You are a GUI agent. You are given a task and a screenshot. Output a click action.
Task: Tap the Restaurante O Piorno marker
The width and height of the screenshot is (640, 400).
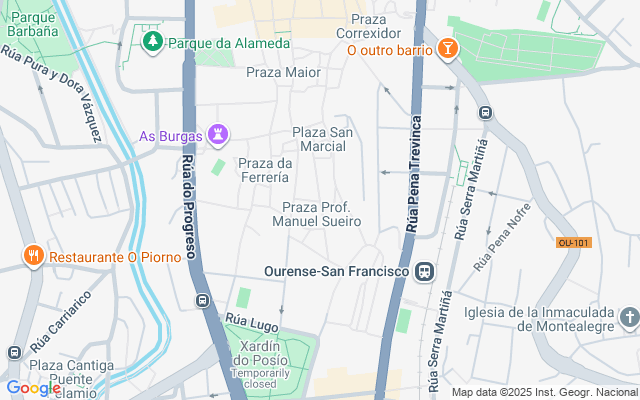pyautogui.click(x=34, y=257)
